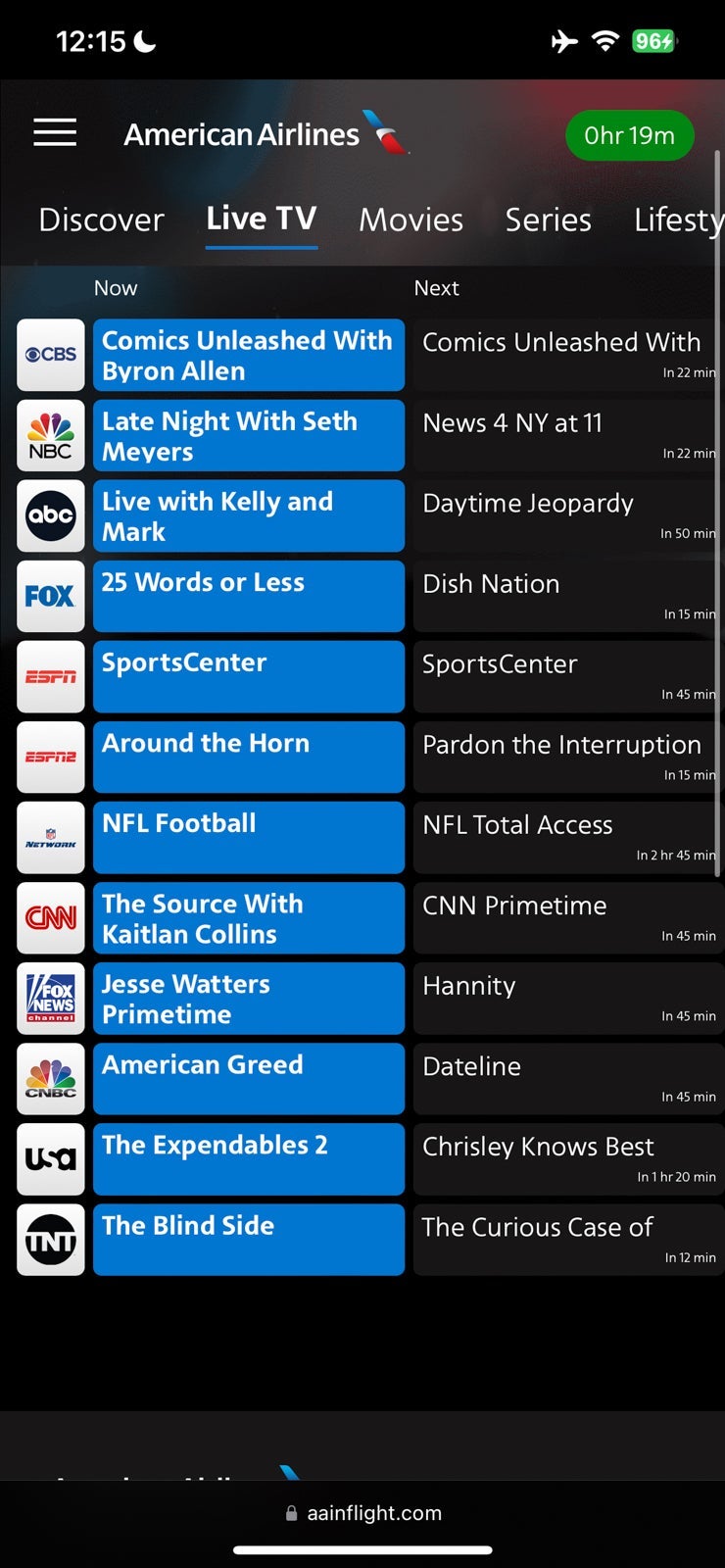Click the CNBC channel icon

tap(51, 1079)
